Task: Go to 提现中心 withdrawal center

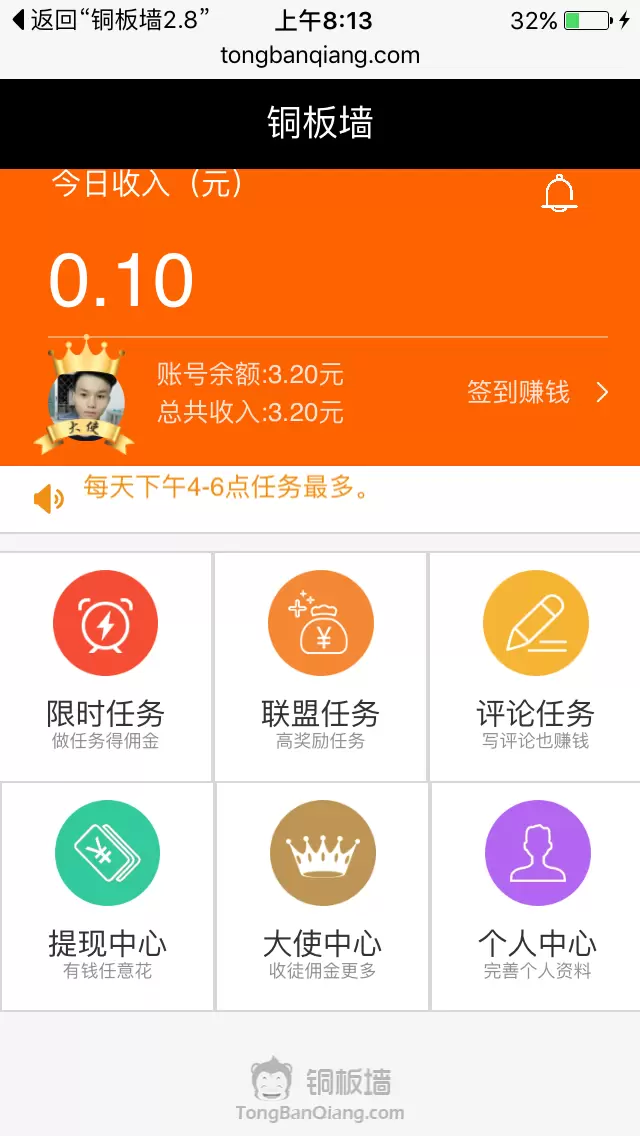Action: (x=107, y=895)
